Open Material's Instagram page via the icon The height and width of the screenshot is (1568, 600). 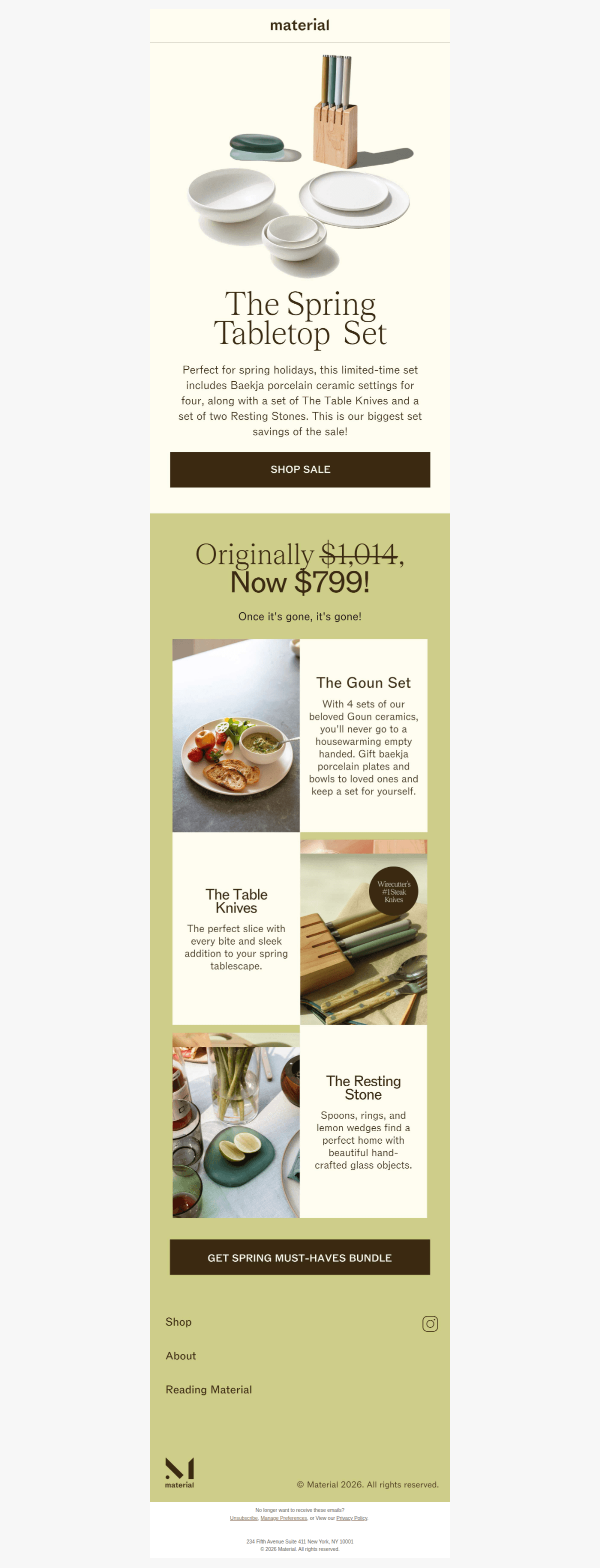[x=430, y=1323]
